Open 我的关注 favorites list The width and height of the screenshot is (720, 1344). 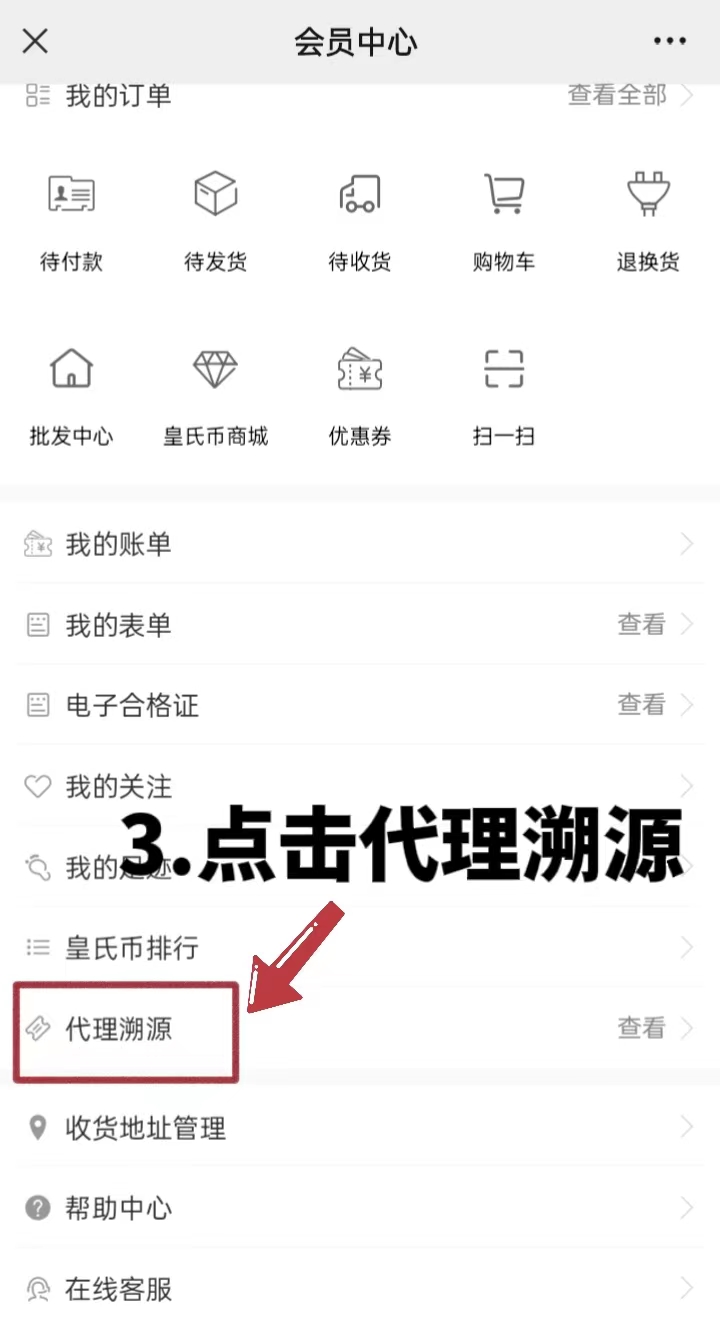click(x=360, y=786)
